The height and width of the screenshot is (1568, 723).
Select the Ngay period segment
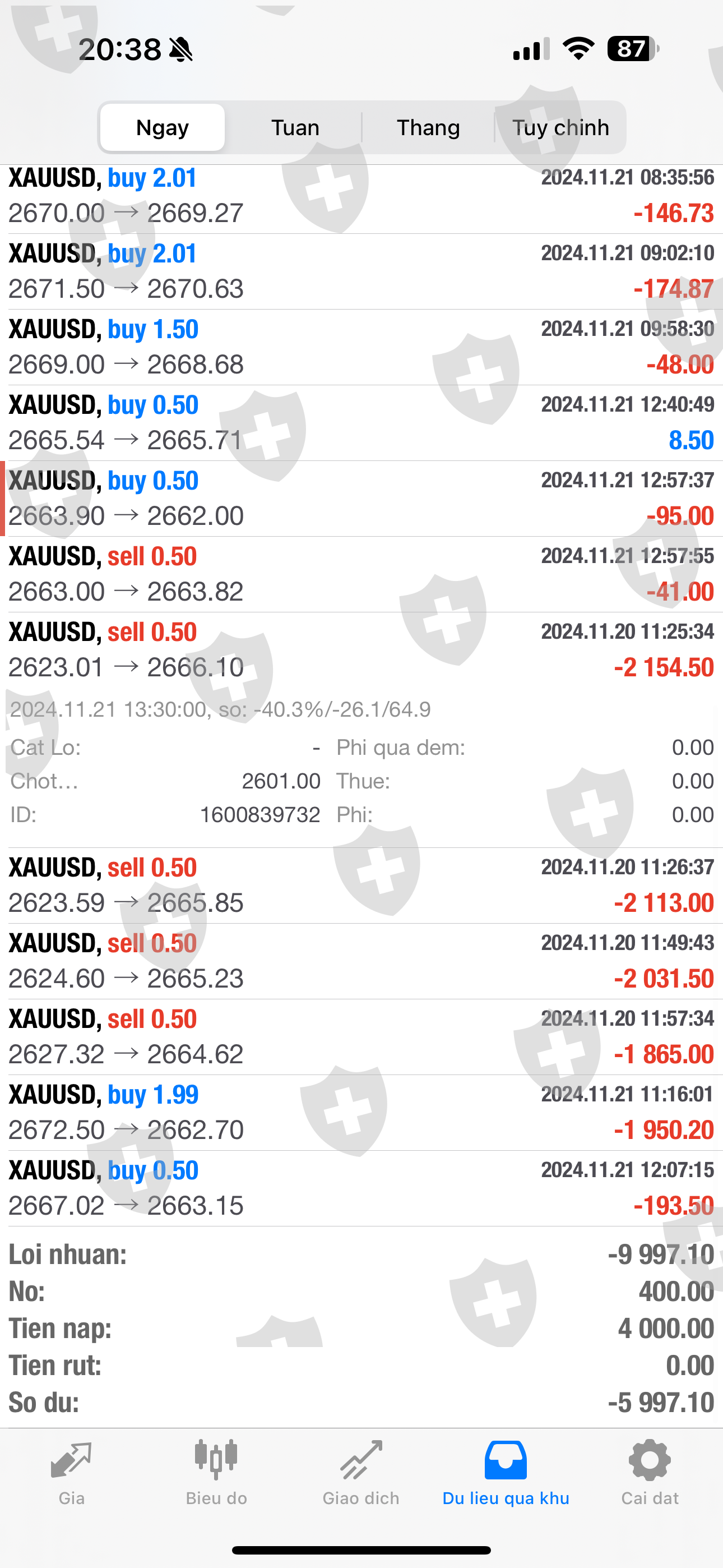tap(162, 128)
